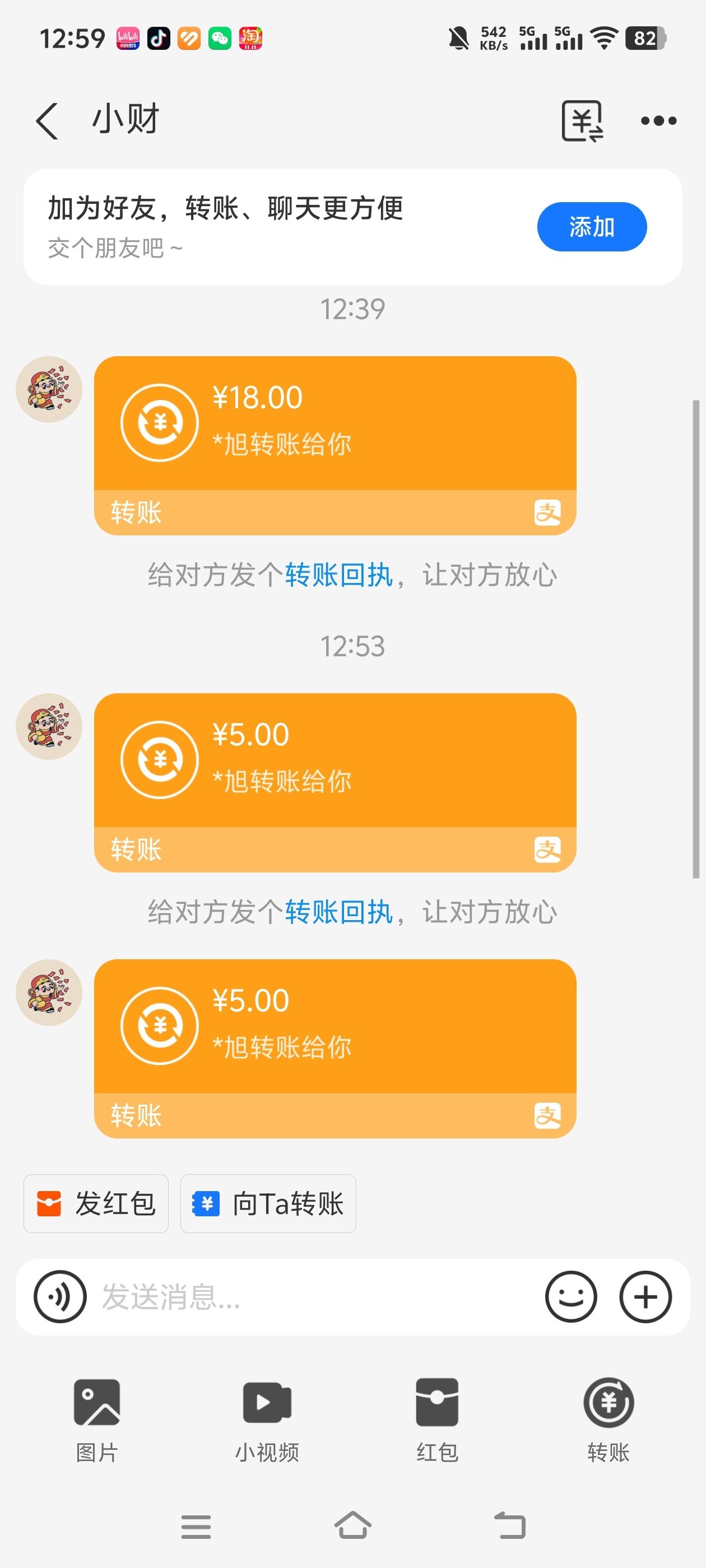Go to the system home screen
706x1568 pixels.
[x=352, y=1525]
